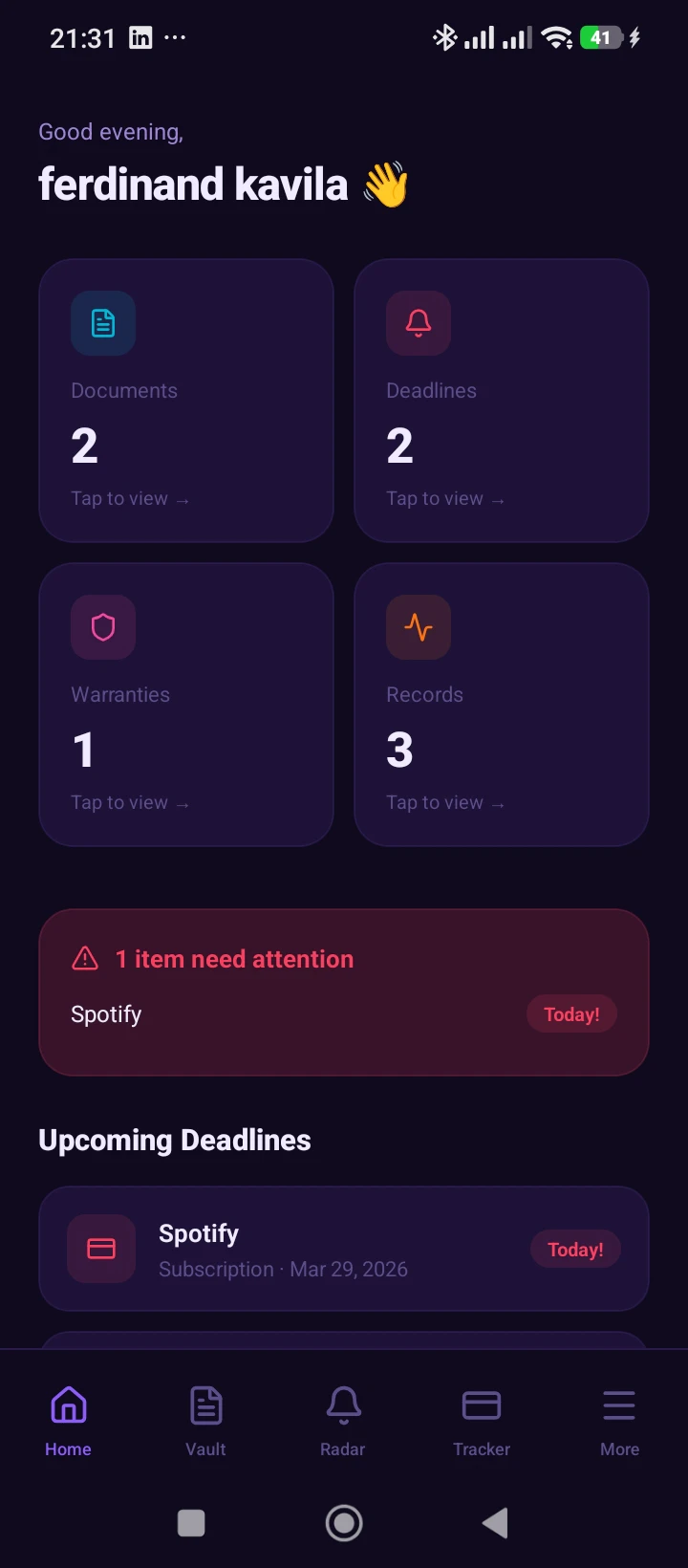Open the Documents card

click(x=185, y=401)
